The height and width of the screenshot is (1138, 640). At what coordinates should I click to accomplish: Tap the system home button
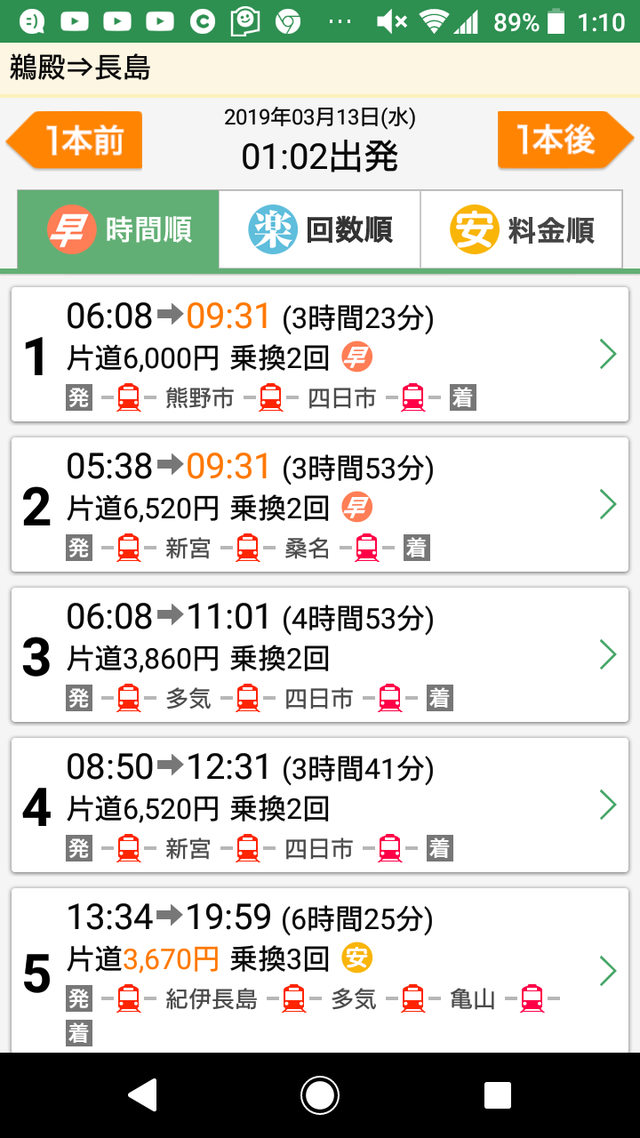320,1095
